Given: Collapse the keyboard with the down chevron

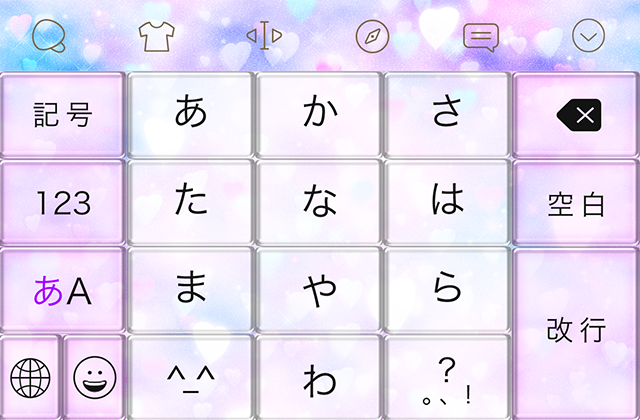Looking at the screenshot, I should tap(591, 36).
